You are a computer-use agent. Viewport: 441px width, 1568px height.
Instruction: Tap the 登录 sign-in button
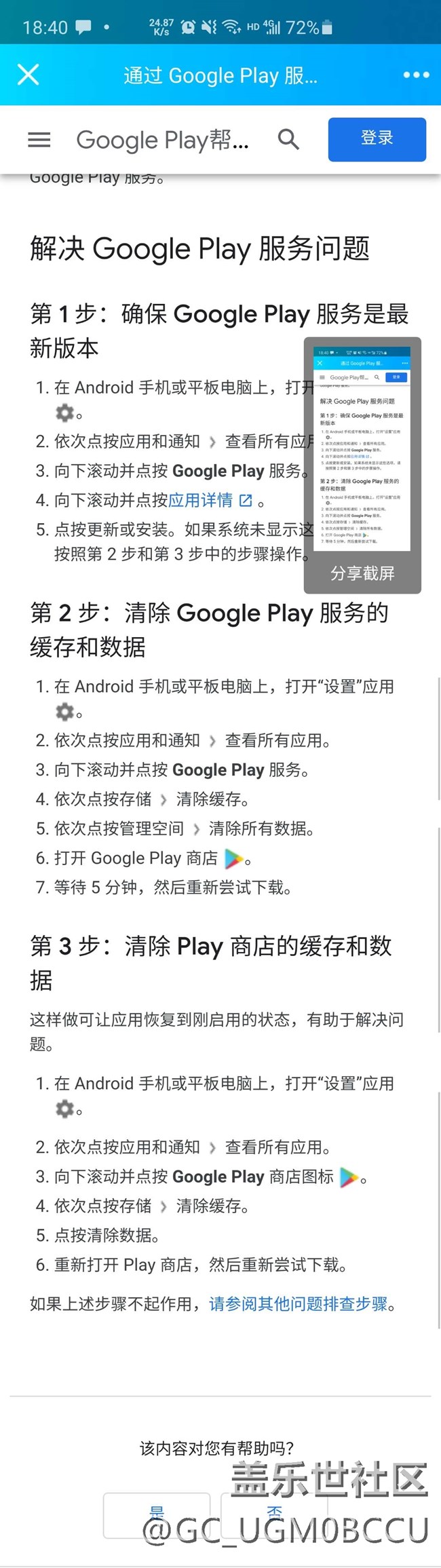377,139
